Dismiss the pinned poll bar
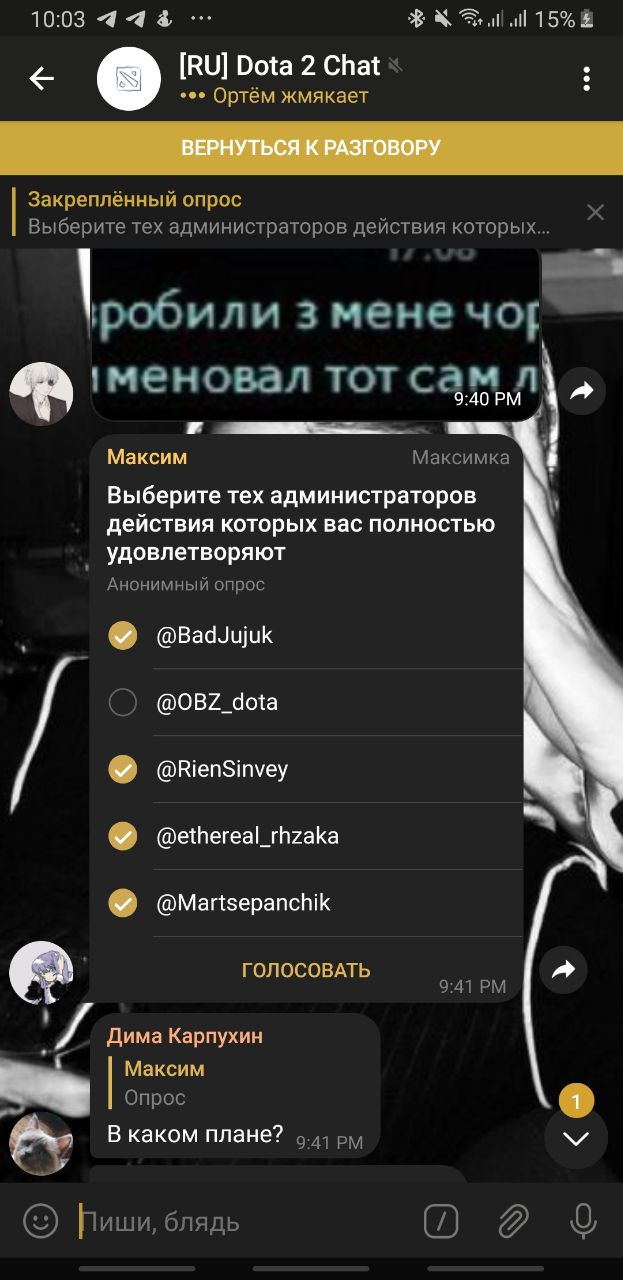The height and width of the screenshot is (1280, 623). 595,212
